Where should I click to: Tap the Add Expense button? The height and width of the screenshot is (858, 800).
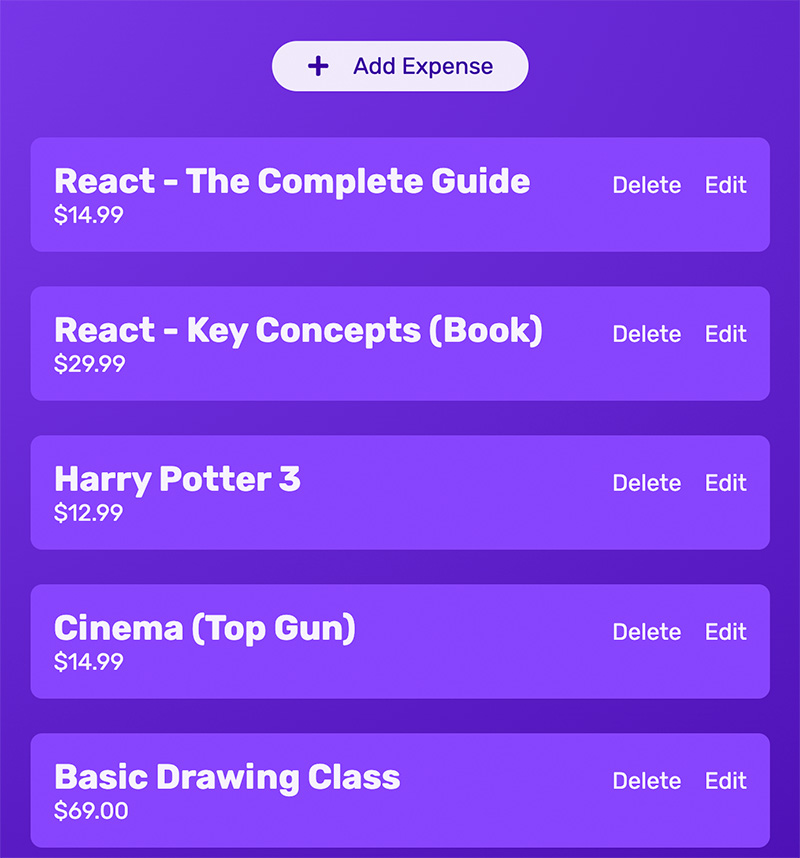pyautogui.click(x=400, y=66)
